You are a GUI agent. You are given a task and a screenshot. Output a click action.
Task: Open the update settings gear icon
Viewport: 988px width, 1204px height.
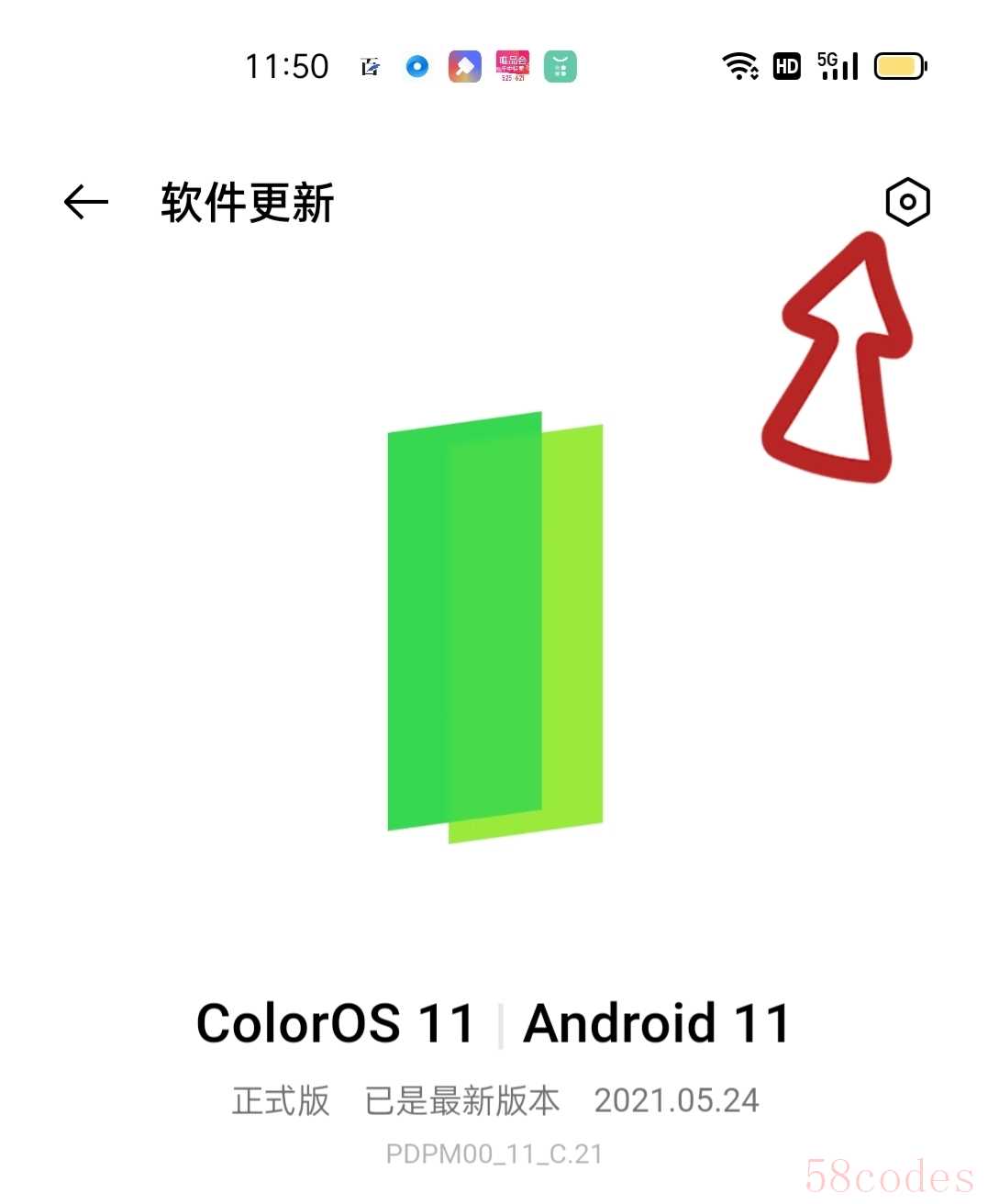pos(906,202)
